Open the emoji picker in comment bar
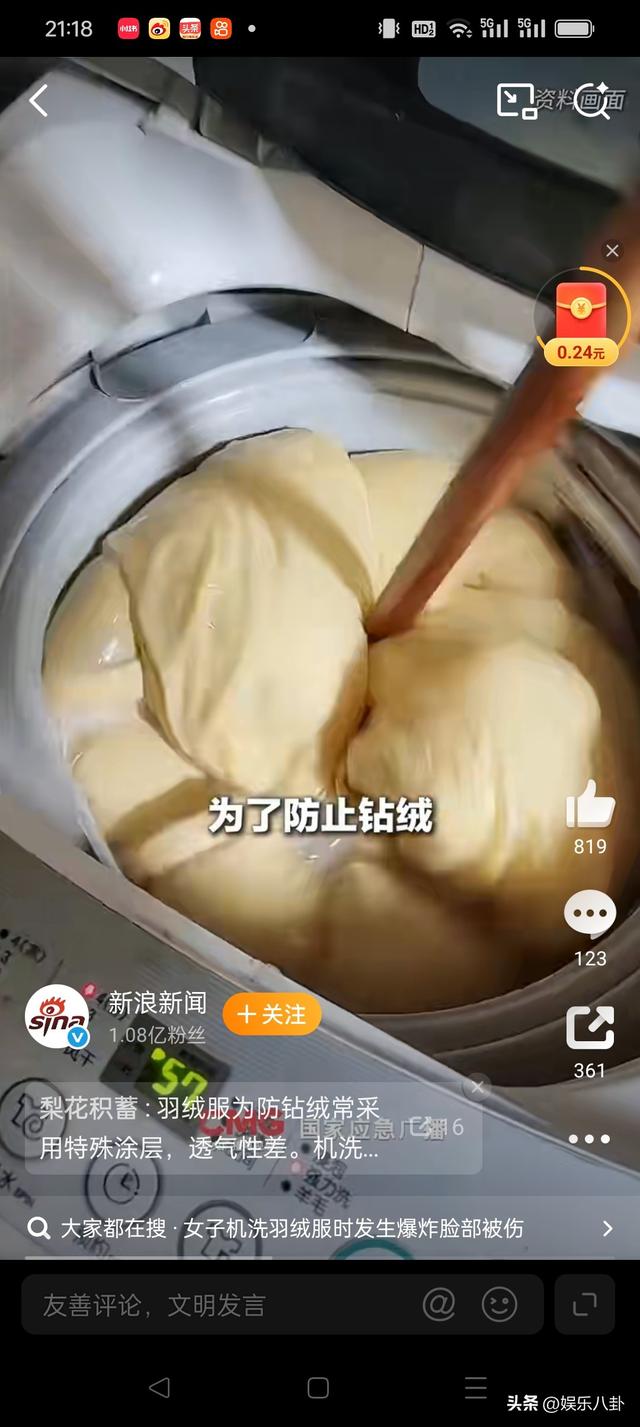This screenshot has height=1427, width=640. (499, 1304)
